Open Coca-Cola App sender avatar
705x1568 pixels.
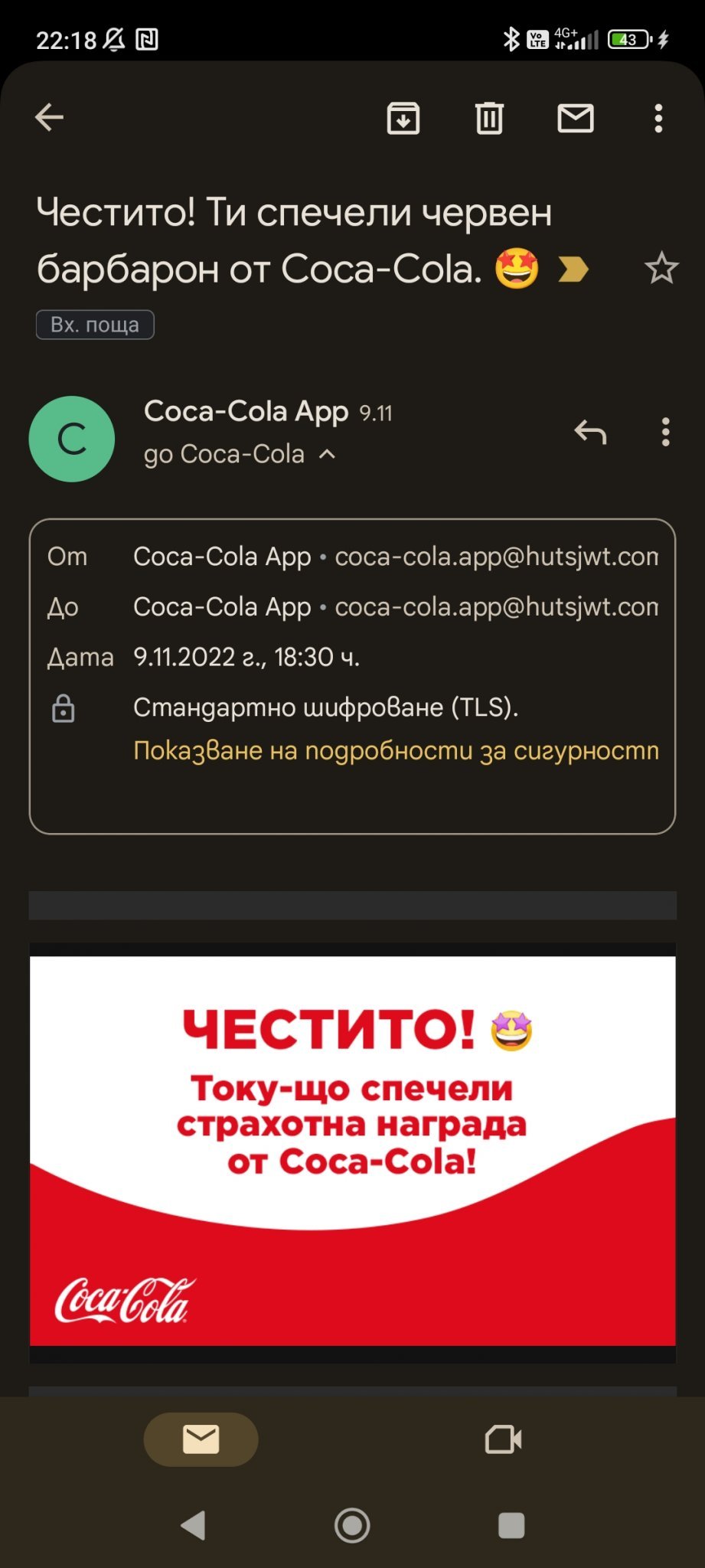72,439
